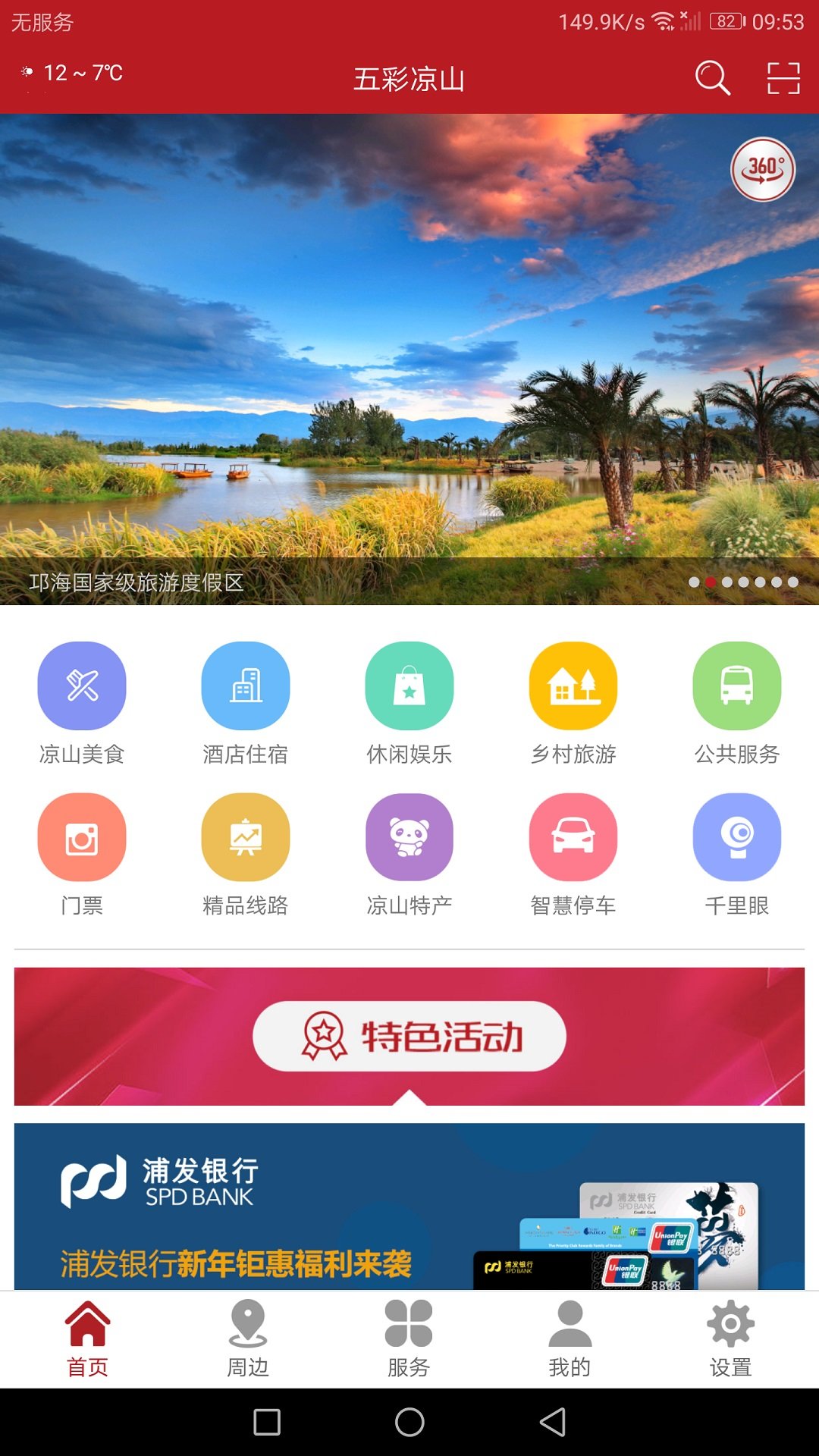Open the 特色活动 banner

(x=409, y=1036)
